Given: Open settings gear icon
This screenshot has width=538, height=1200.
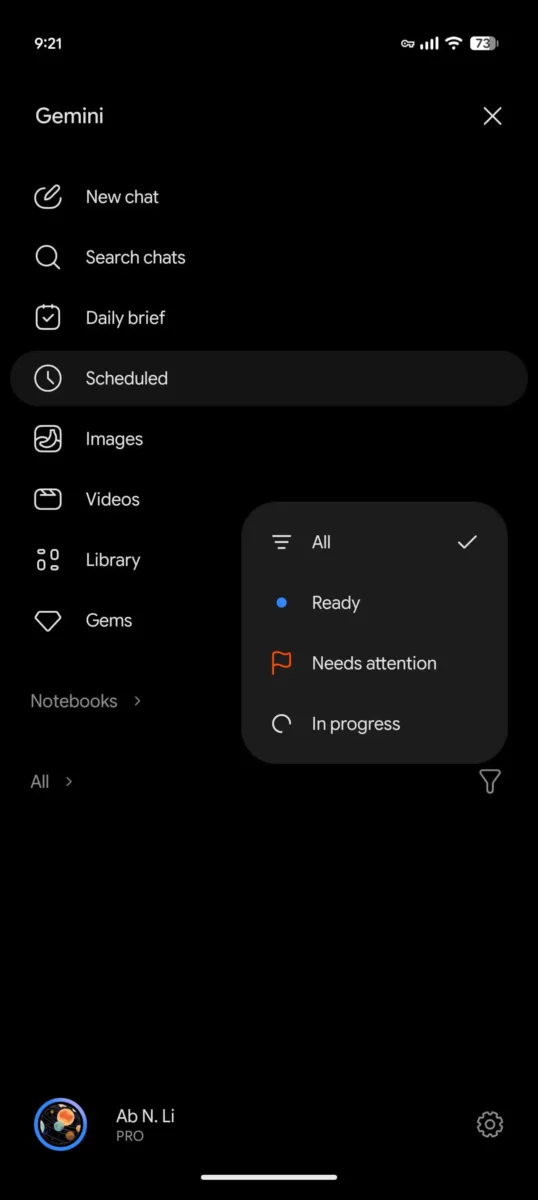Looking at the screenshot, I should coord(490,1125).
